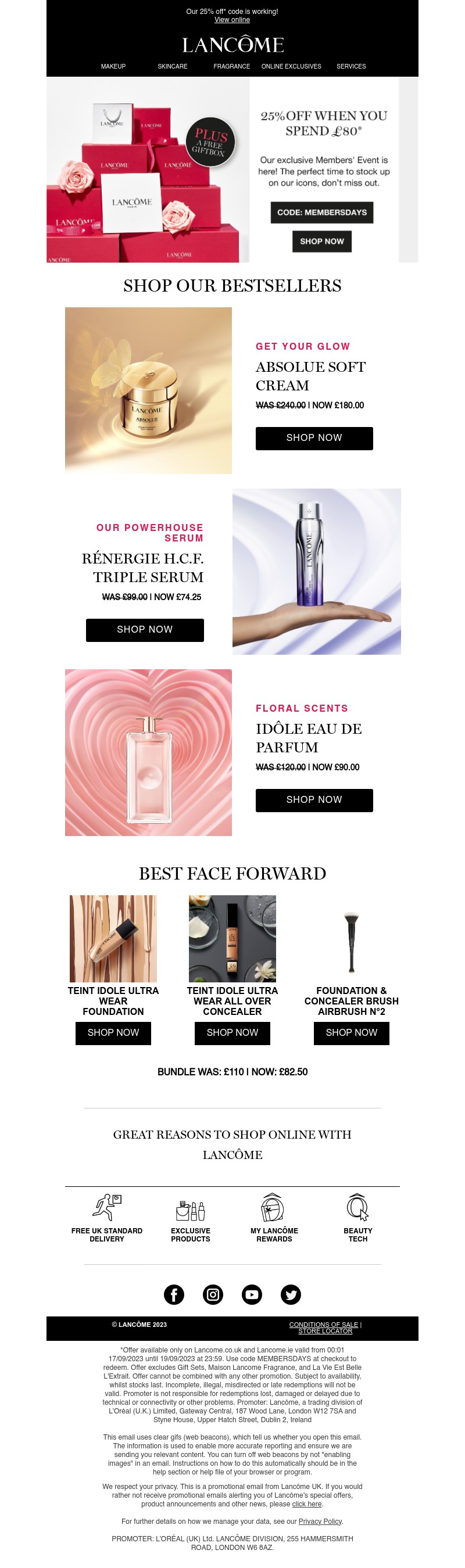This screenshot has width=465, height=1568.
Task: Open the Services section
Action: (351, 66)
